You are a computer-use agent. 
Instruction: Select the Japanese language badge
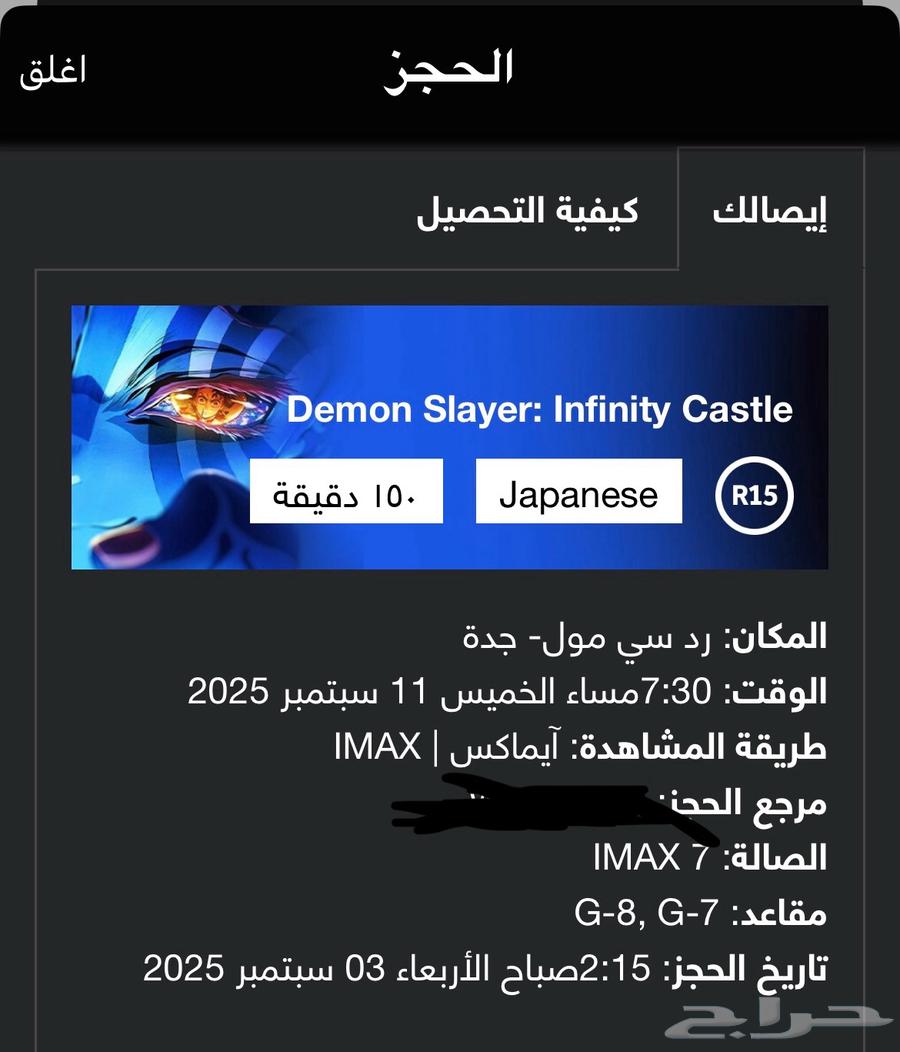[578, 492]
